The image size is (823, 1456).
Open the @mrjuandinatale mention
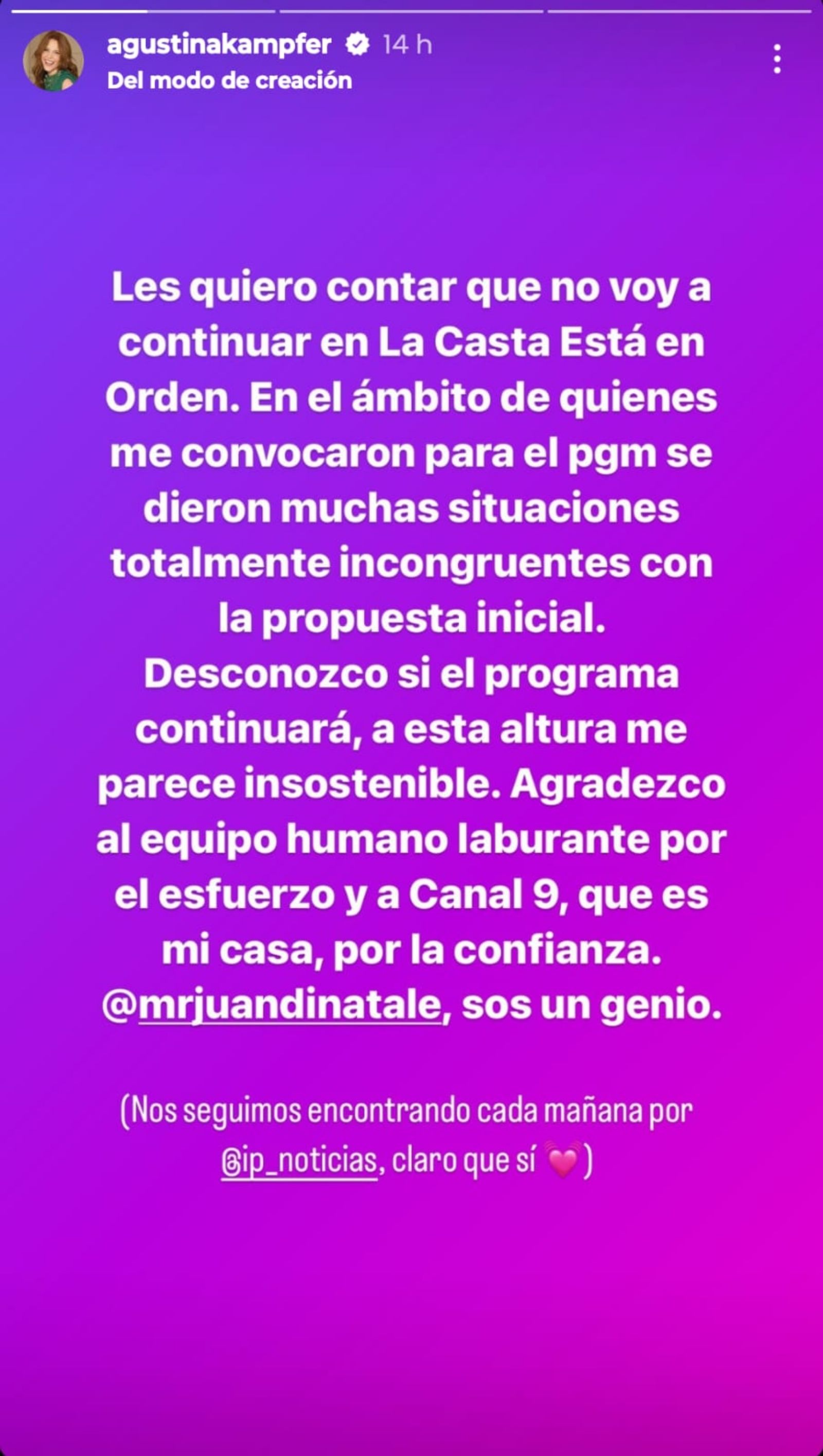tap(289, 1006)
